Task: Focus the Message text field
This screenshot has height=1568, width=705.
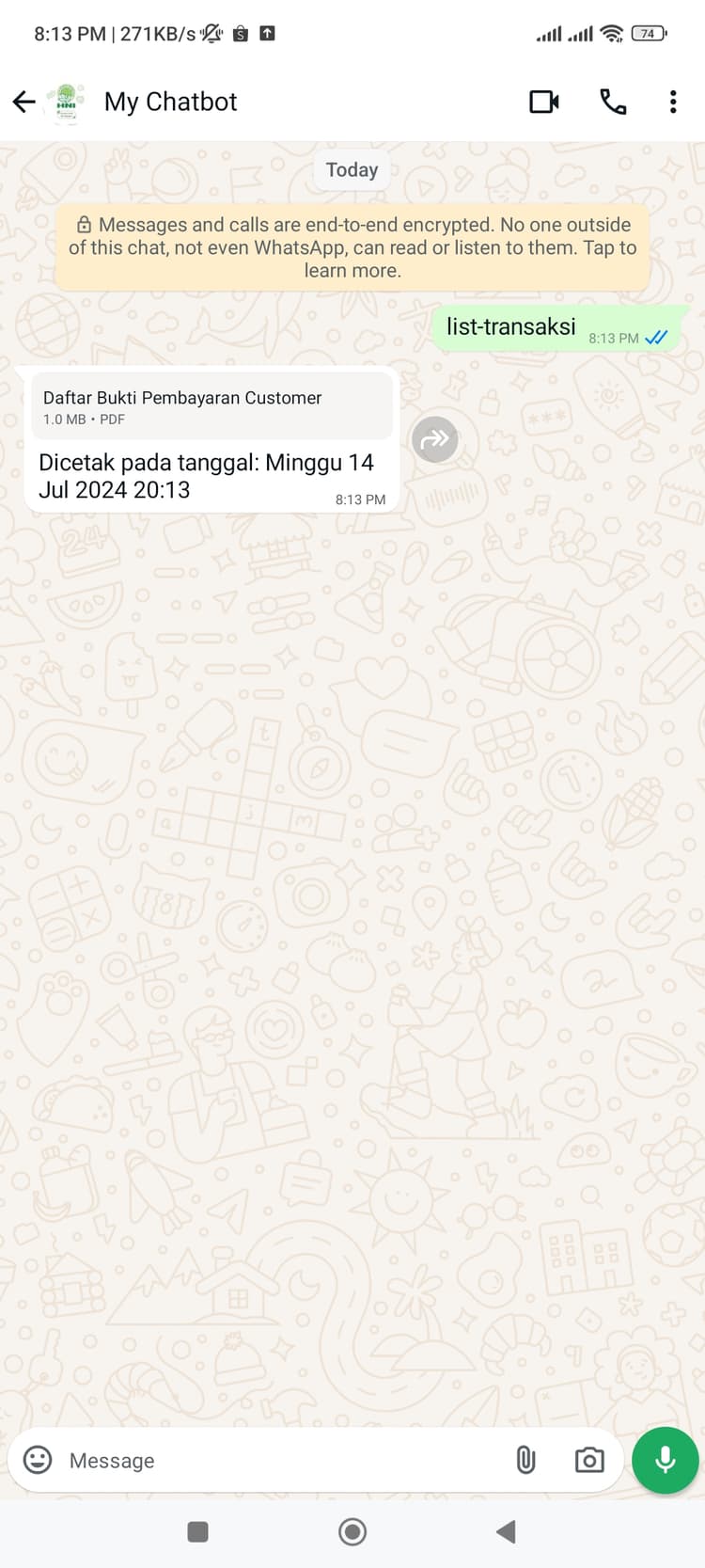Action: pos(282,1460)
